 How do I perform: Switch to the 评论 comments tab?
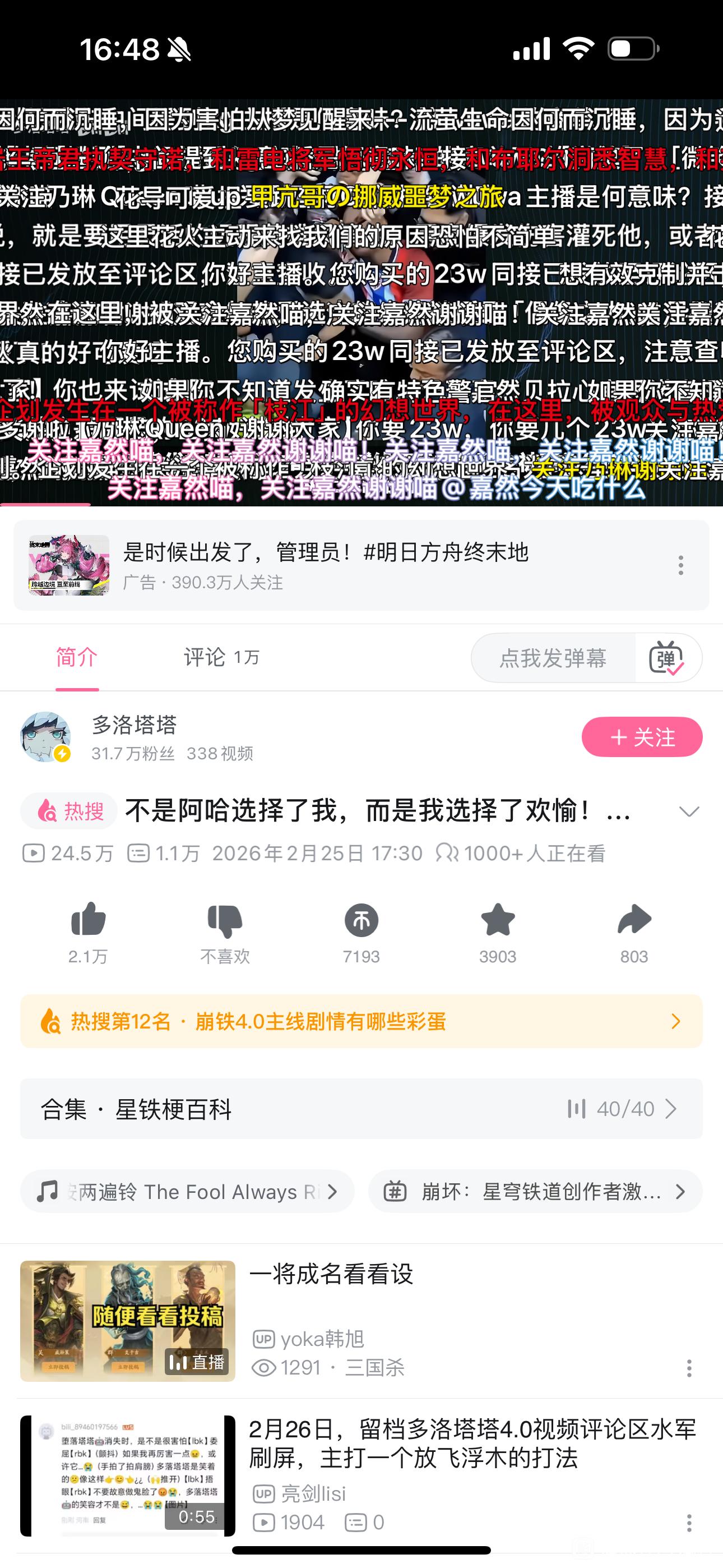[x=221, y=657]
